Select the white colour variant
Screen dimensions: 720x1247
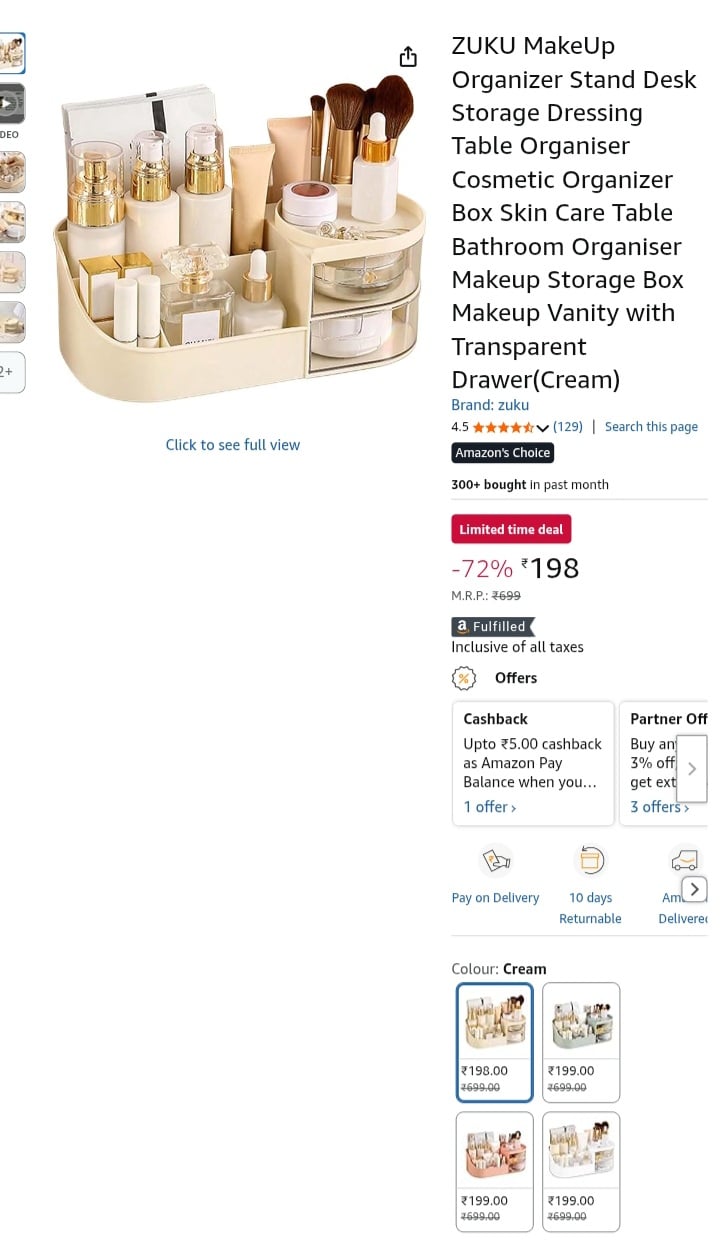click(x=581, y=1172)
